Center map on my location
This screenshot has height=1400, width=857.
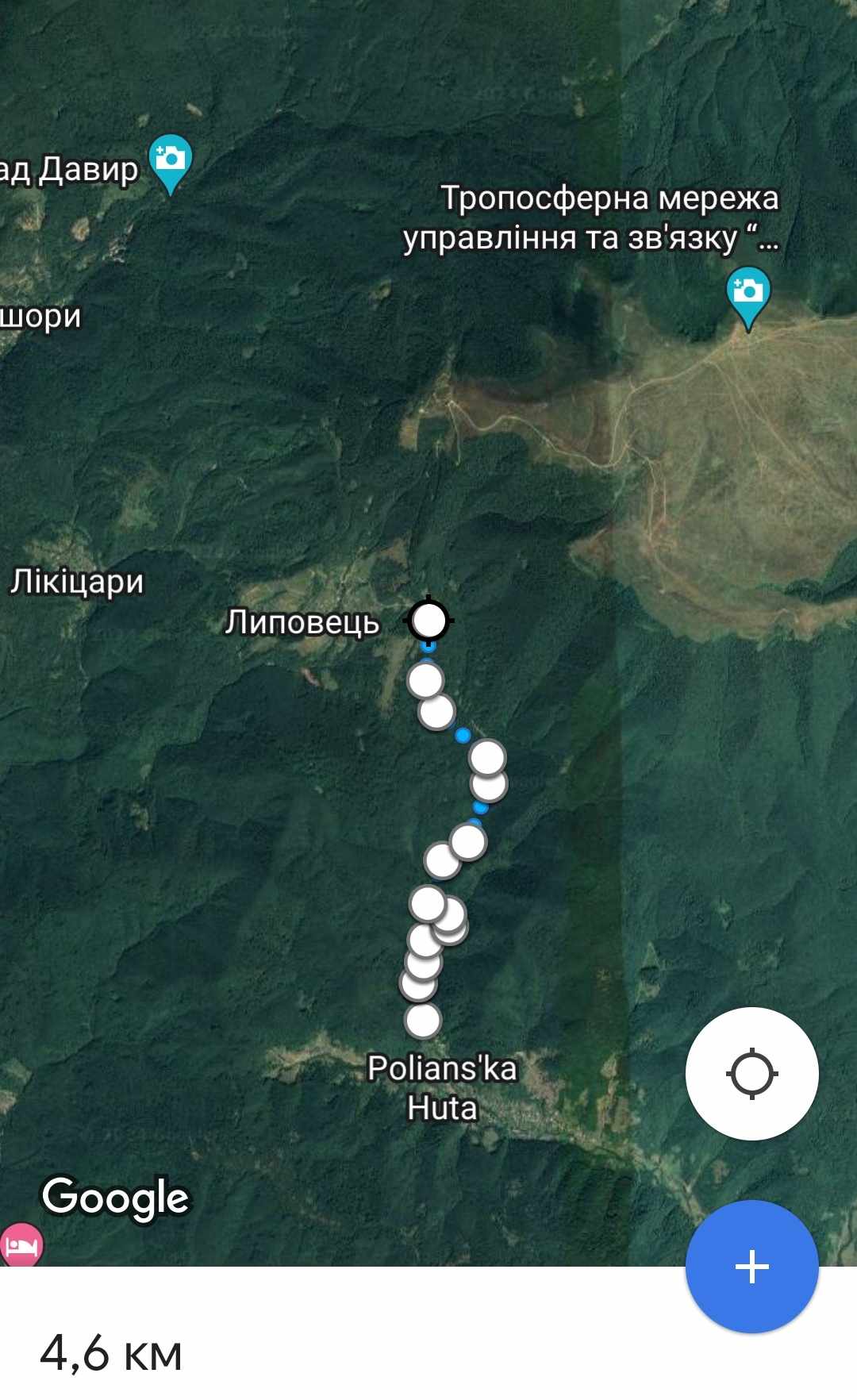tap(751, 1073)
